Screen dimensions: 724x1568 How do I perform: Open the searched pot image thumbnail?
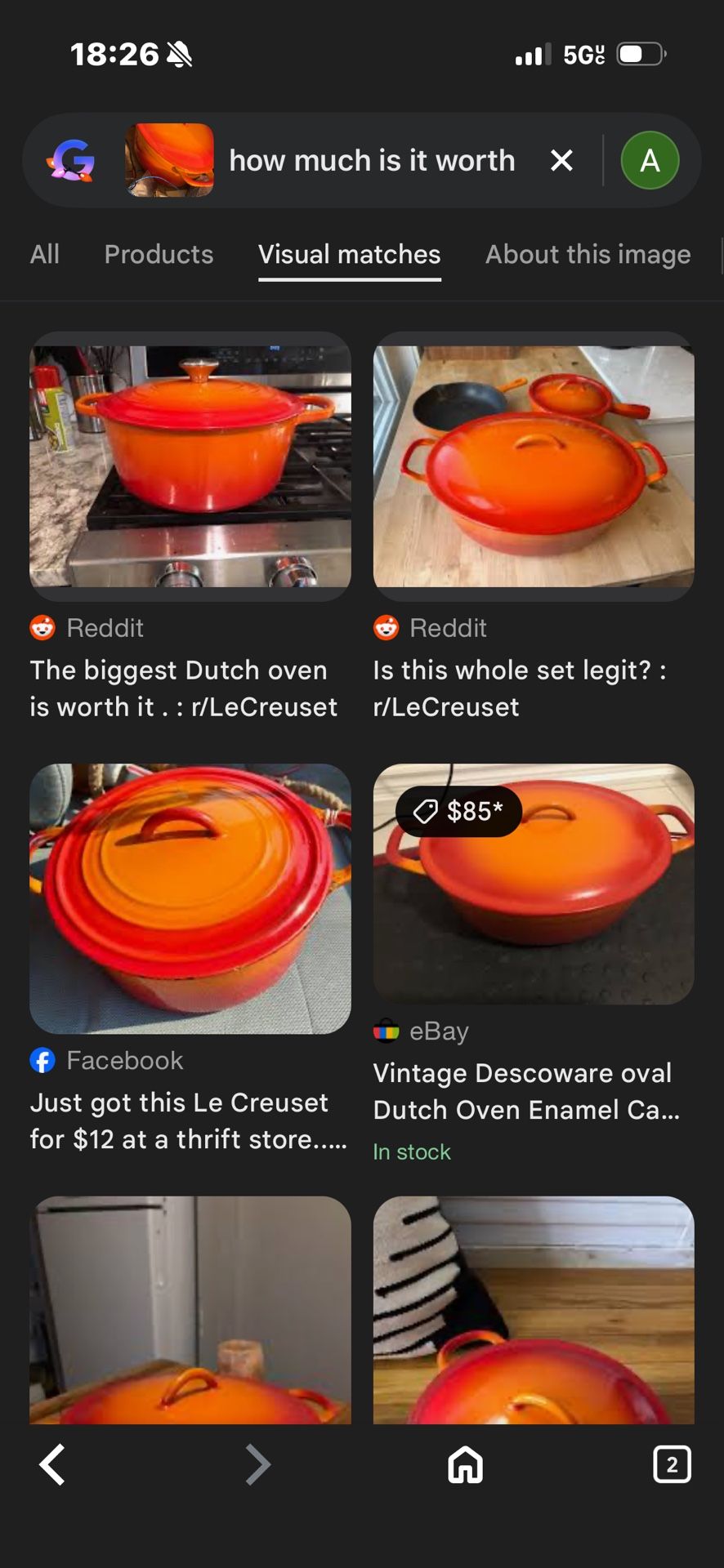(169, 160)
